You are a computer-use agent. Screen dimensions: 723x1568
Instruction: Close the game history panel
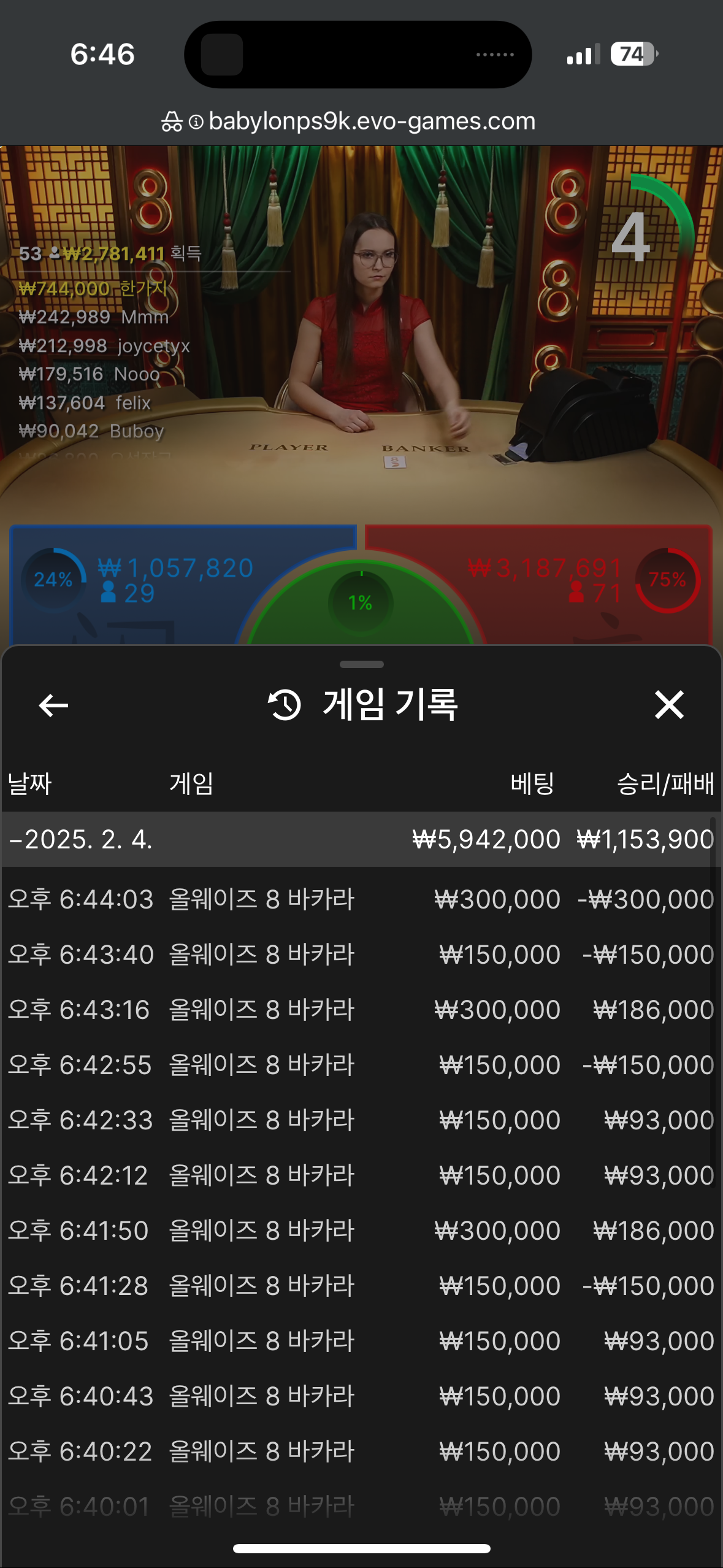click(x=668, y=704)
